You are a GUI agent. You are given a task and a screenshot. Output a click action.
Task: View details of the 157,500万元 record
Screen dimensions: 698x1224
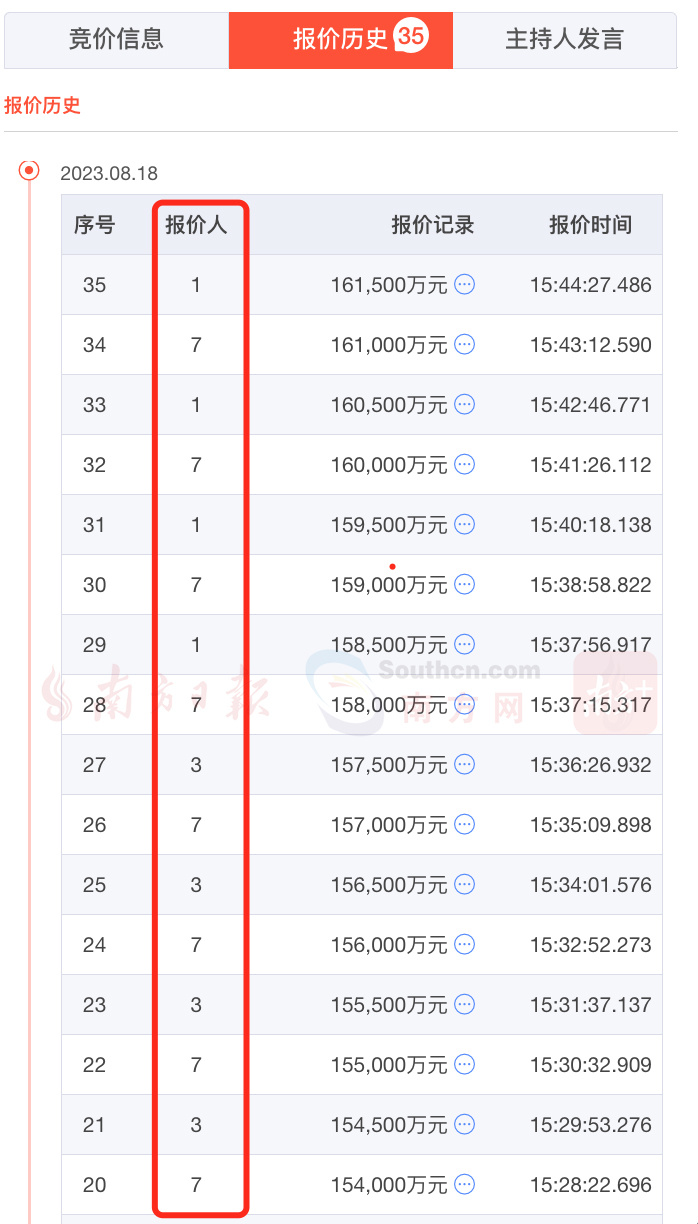(465, 765)
